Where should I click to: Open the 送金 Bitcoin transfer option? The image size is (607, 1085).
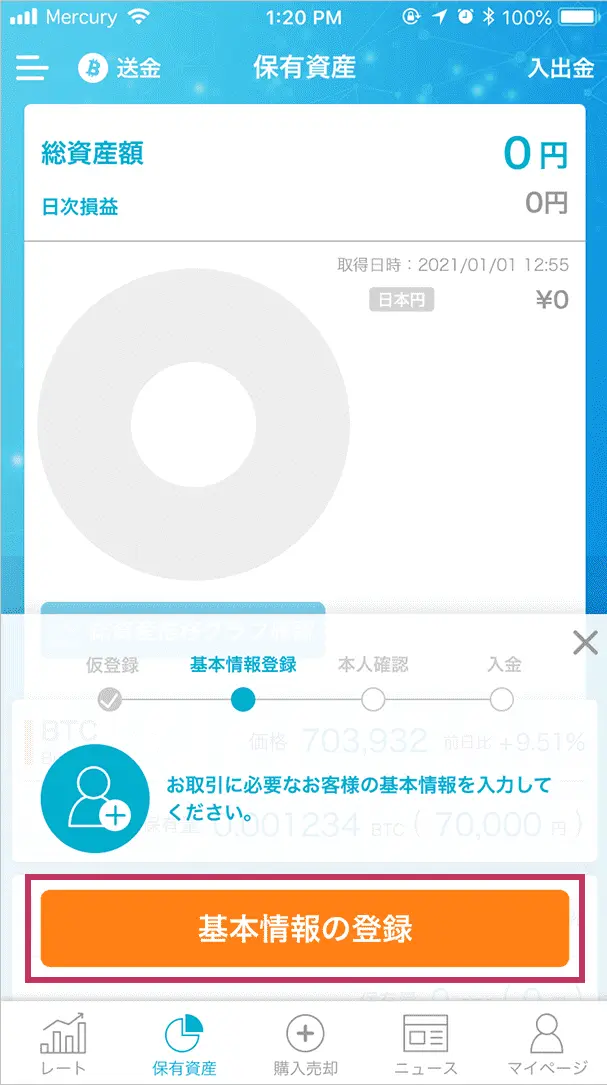(119, 69)
